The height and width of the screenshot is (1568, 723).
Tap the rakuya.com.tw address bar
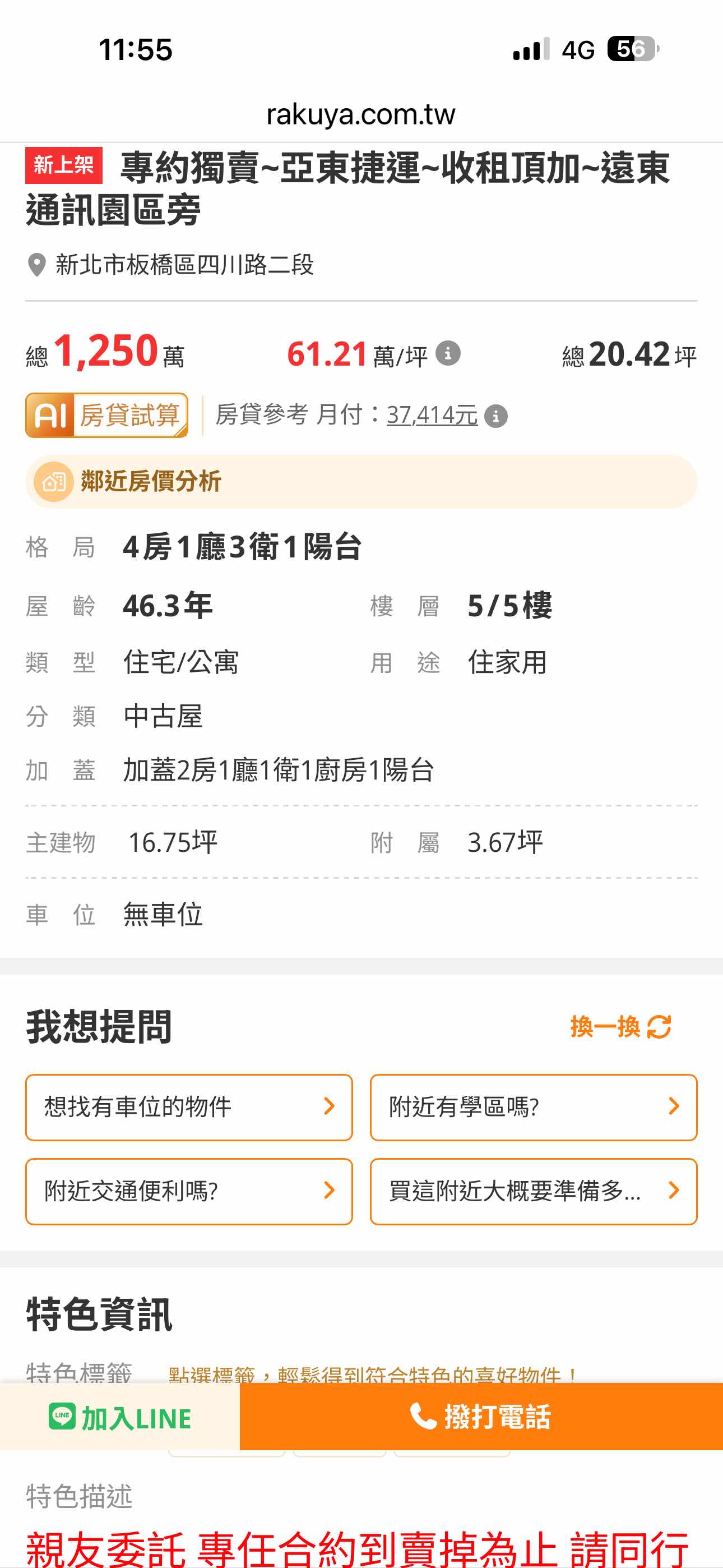[x=361, y=114]
